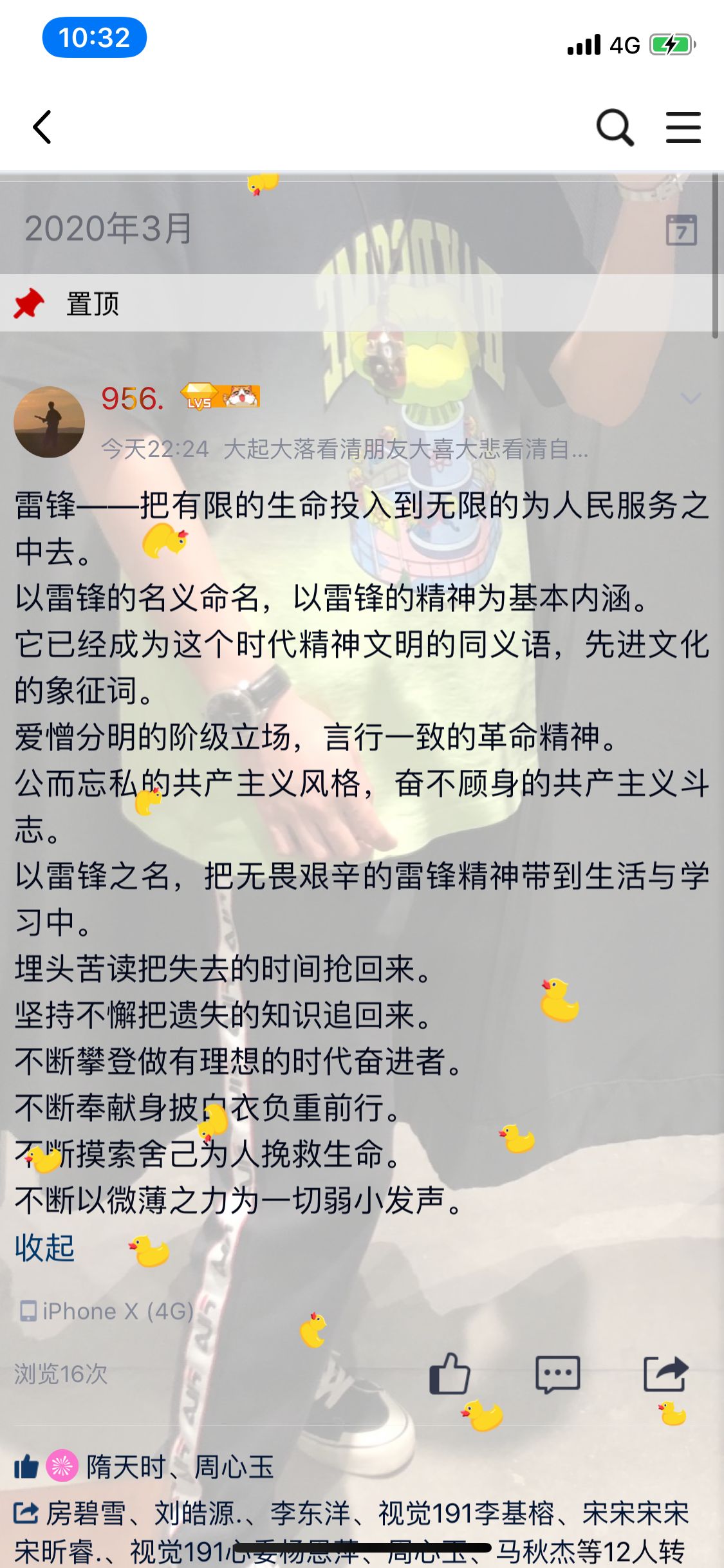The height and width of the screenshot is (1568, 724).
Task: Tap the username 956.
Action: [133, 398]
